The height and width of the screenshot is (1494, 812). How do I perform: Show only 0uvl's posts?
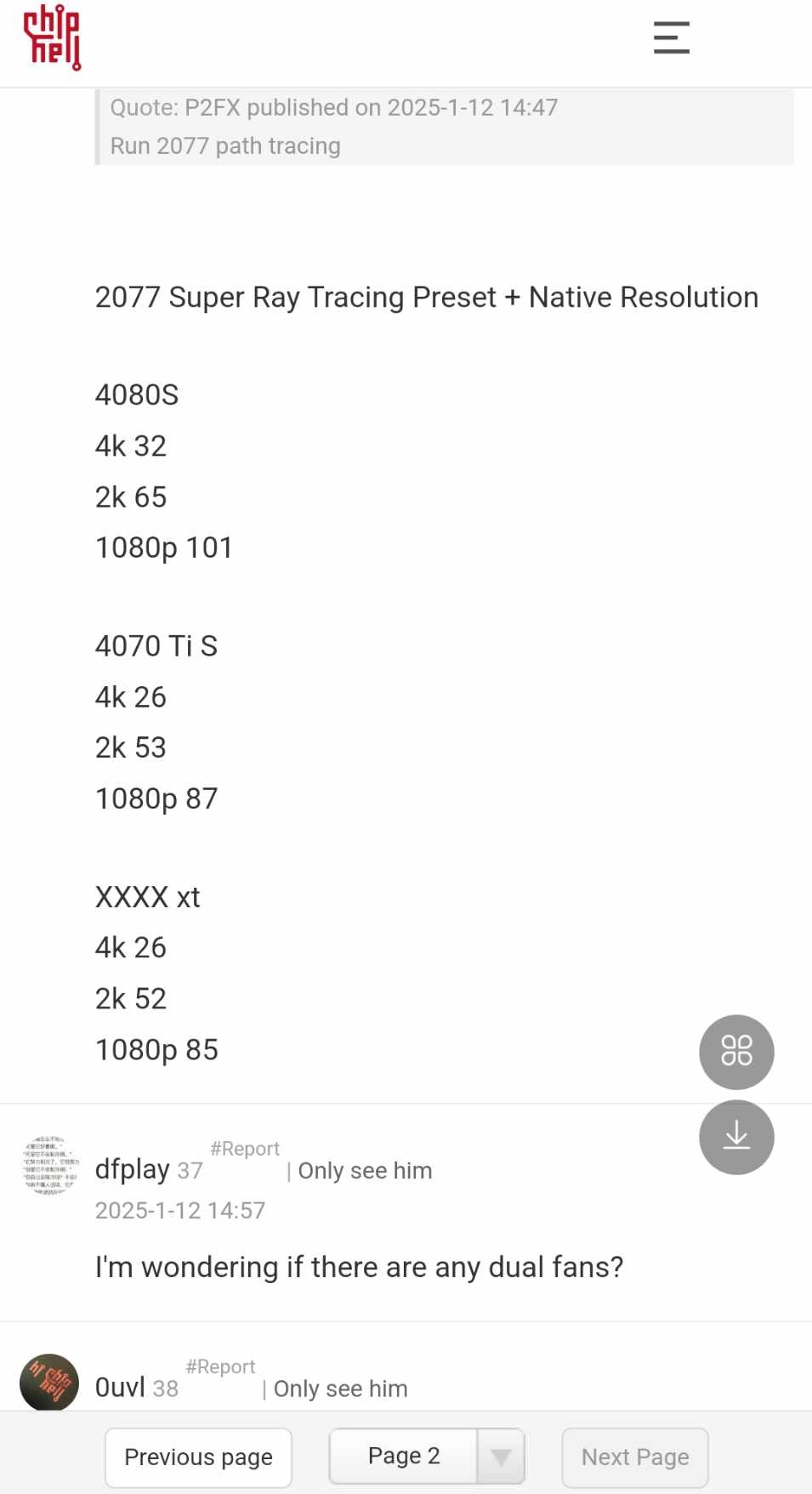pos(340,1389)
